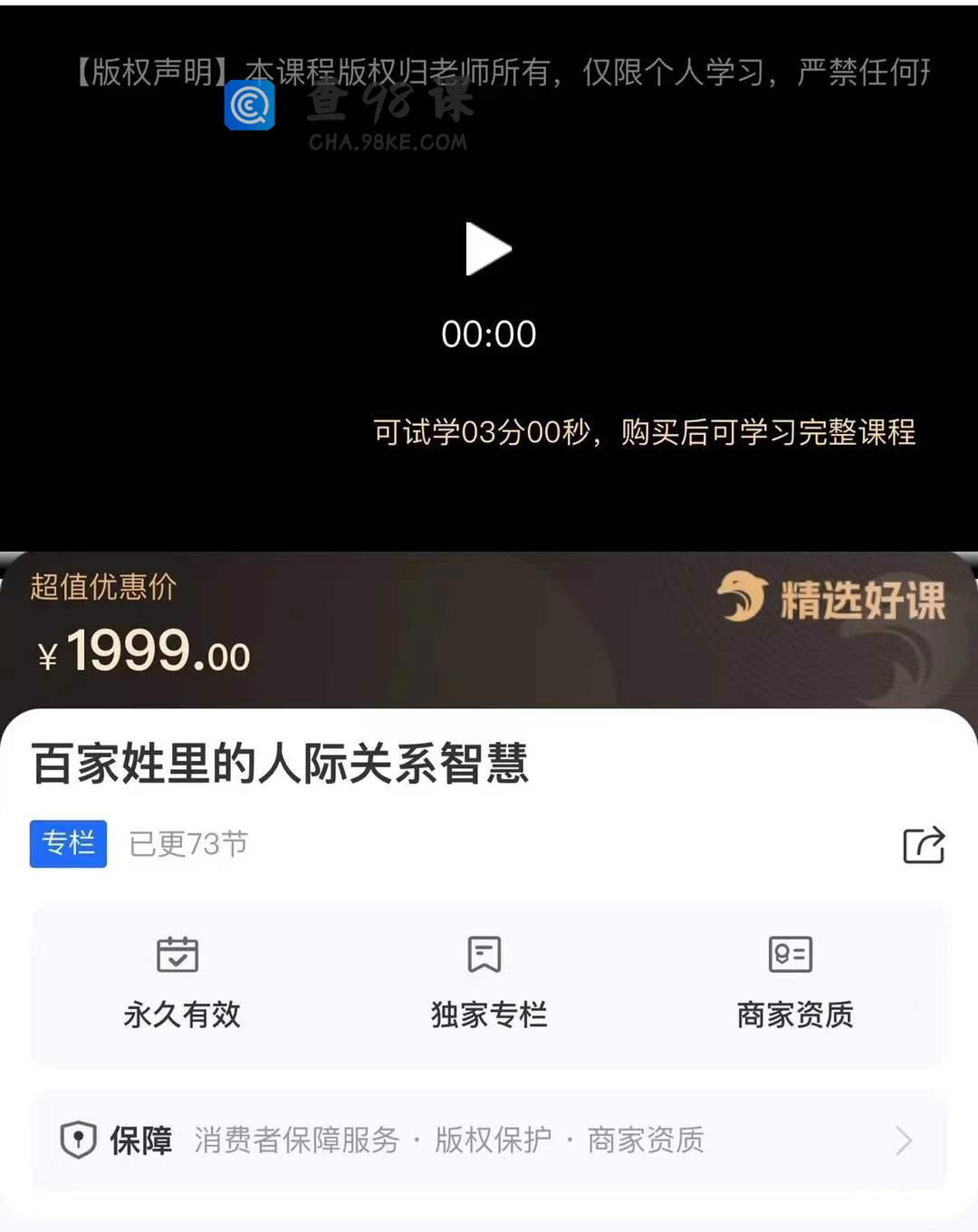Play the course preview video
978x1232 pixels.
488,249
